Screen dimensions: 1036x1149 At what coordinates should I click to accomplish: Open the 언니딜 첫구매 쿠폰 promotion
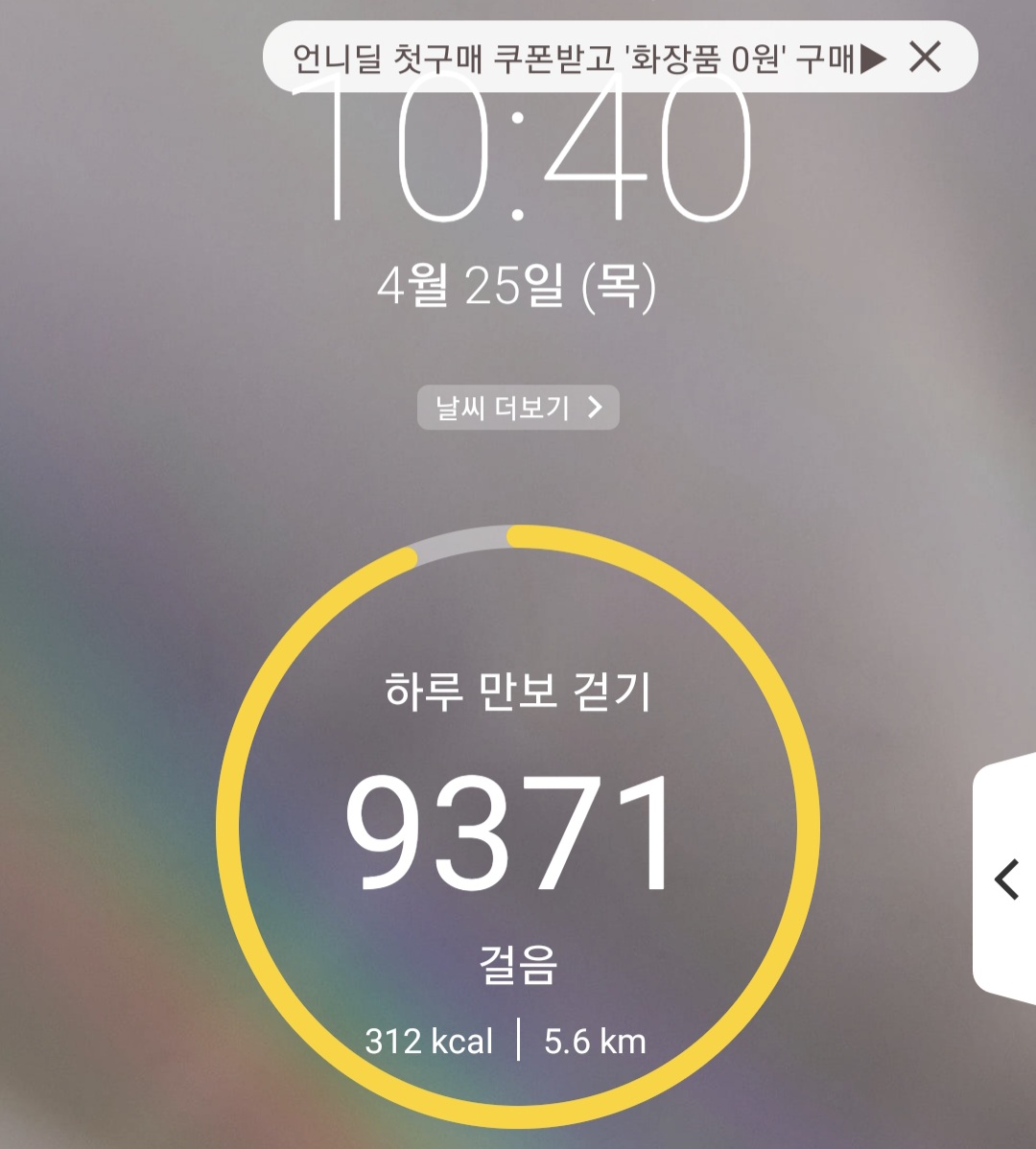(x=576, y=59)
